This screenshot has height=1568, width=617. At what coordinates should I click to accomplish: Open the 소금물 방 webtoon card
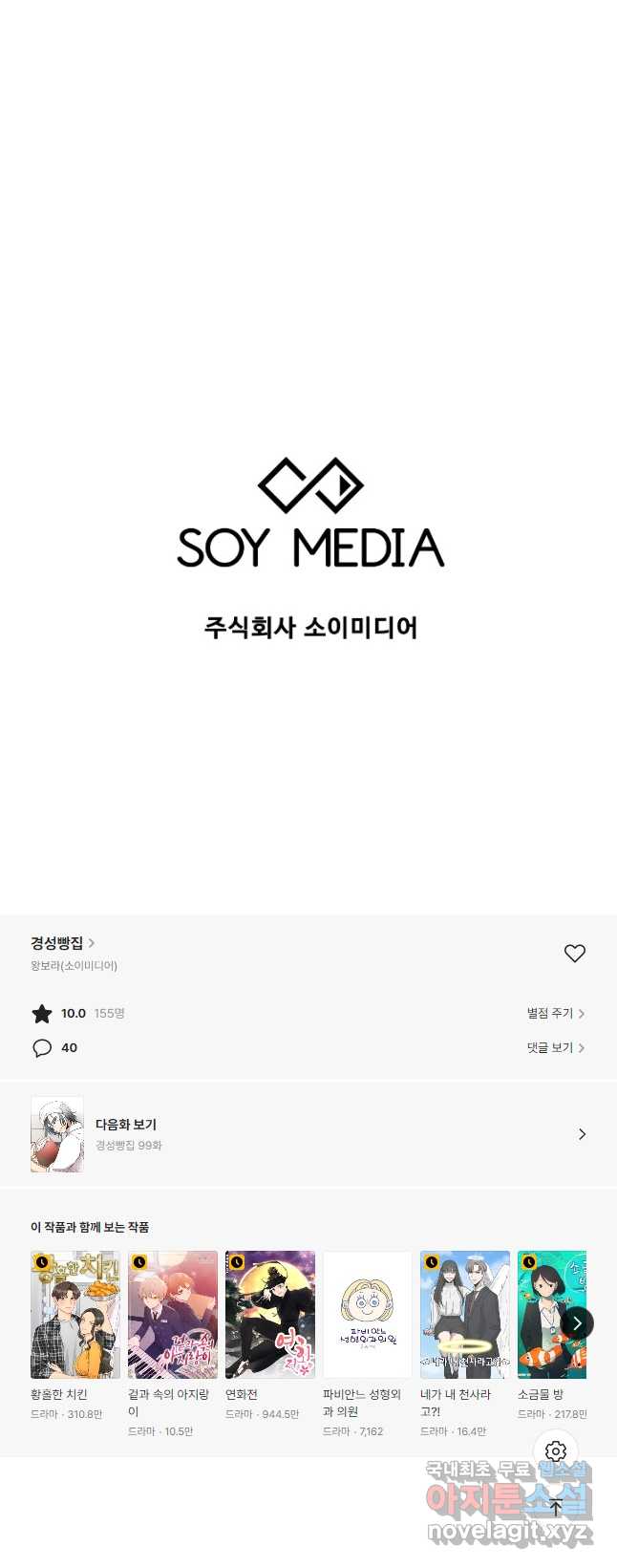click(546, 1315)
